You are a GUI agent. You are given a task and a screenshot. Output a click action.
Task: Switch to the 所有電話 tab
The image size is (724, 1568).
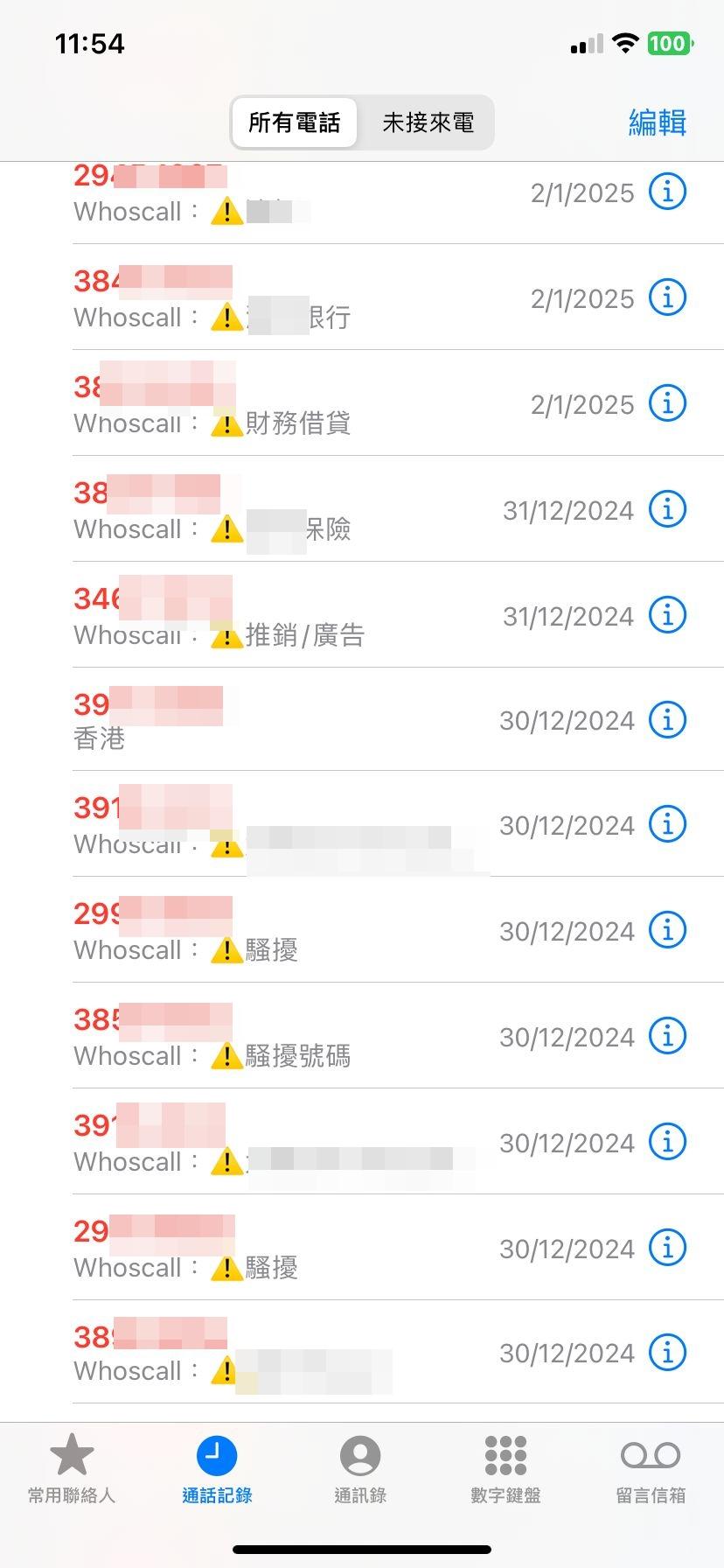(295, 122)
